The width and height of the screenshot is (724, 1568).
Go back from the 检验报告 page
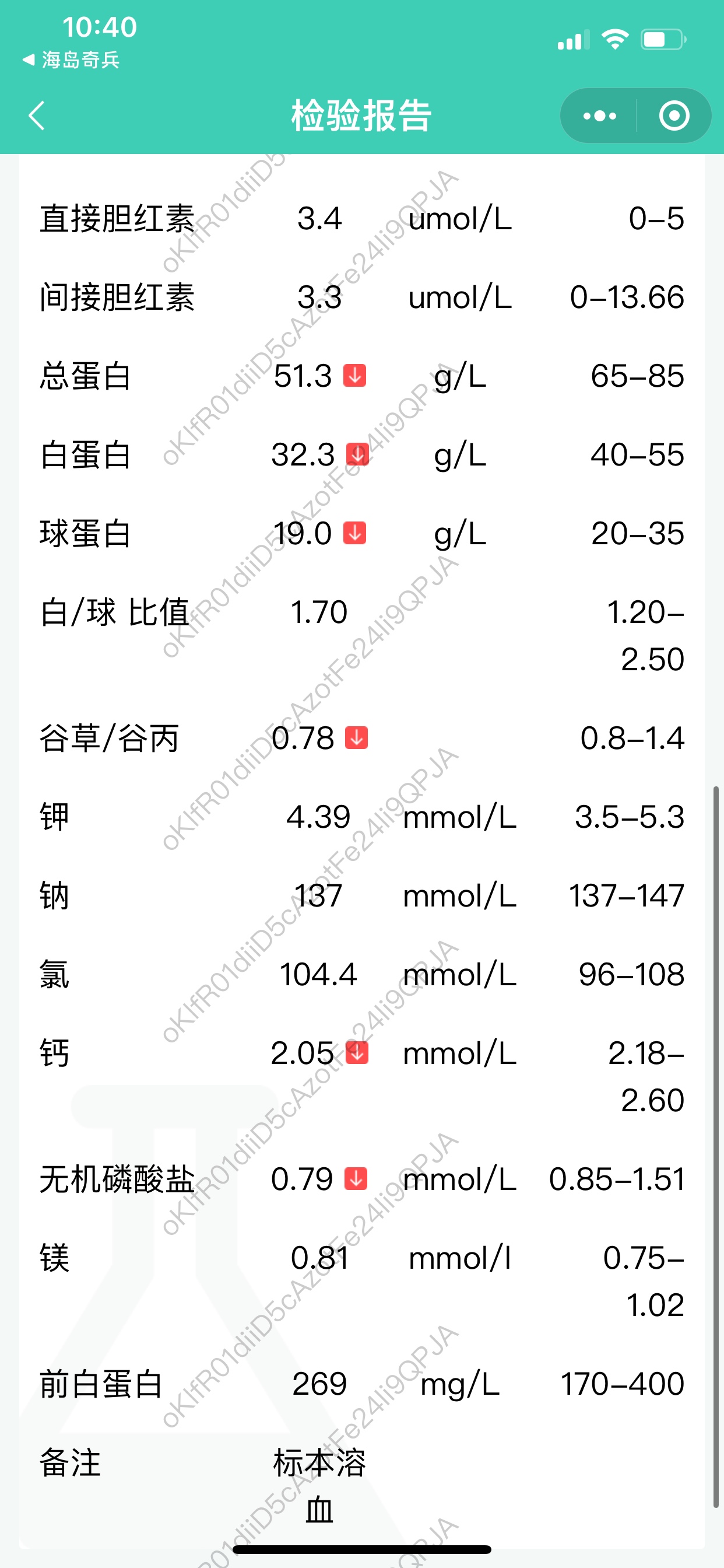tap(37, 116)
